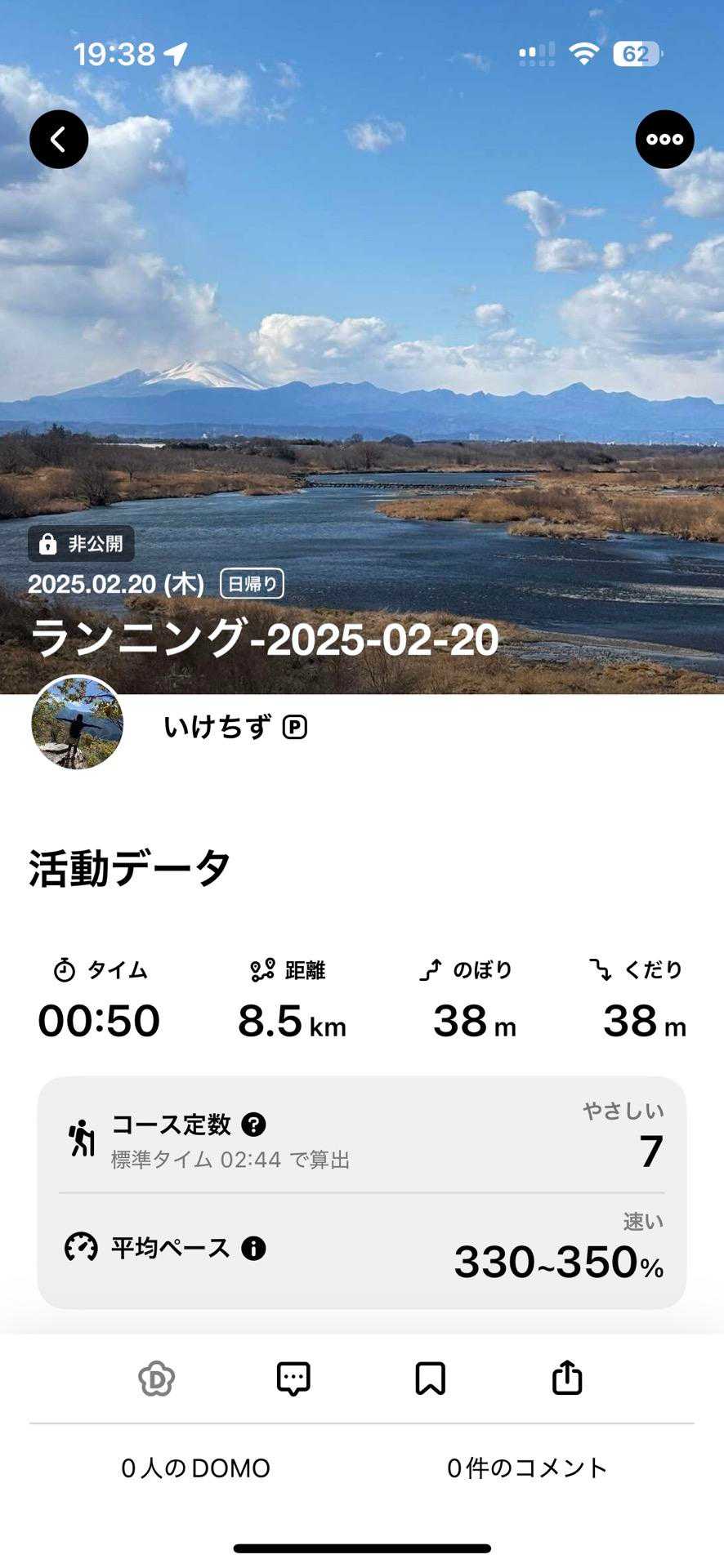View the 0人のDOMO list
The height and width of the screenshot is (1568, 724).
(195, 1468)
